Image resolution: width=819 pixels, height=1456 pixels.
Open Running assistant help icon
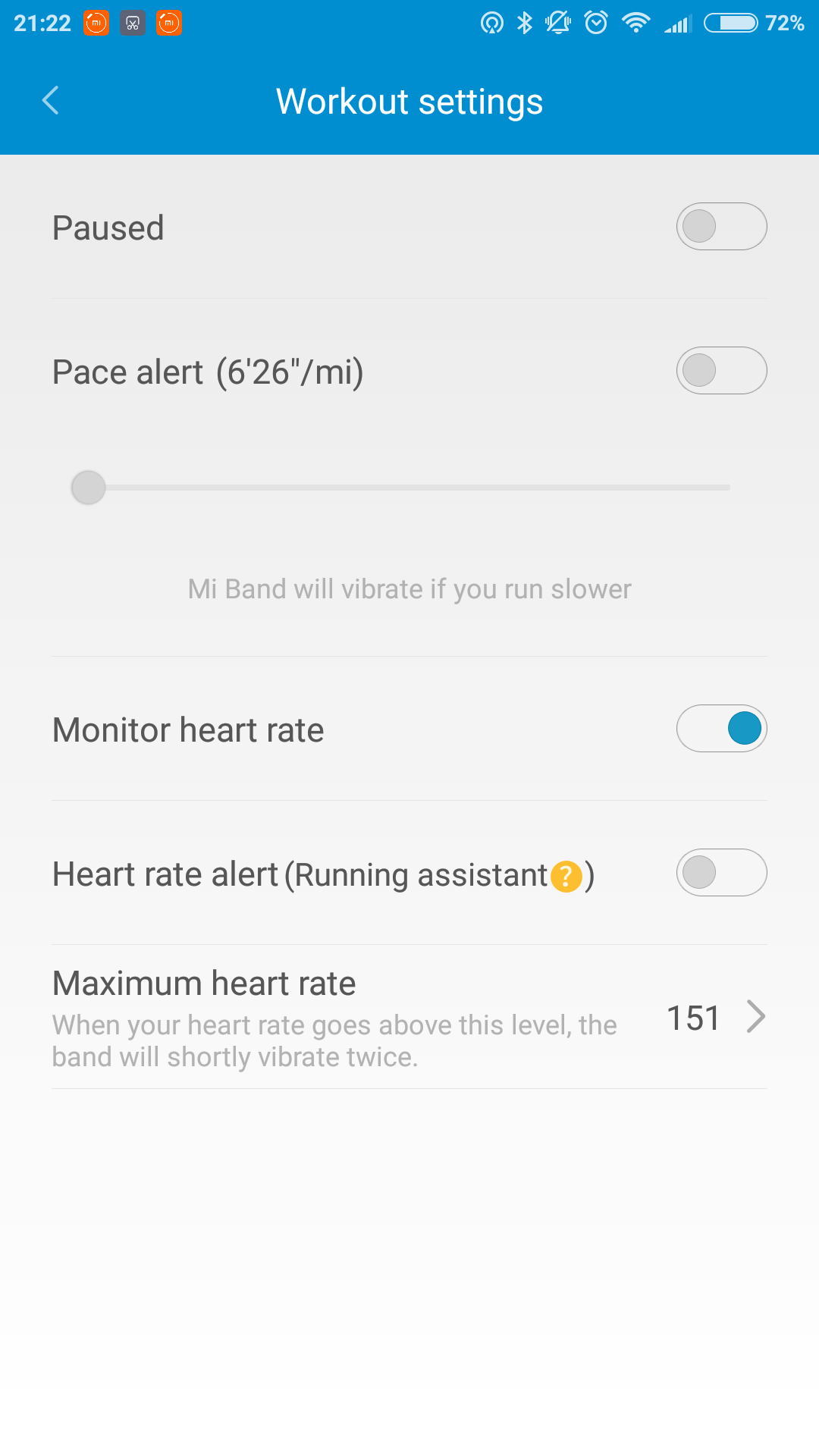point(566,877)
